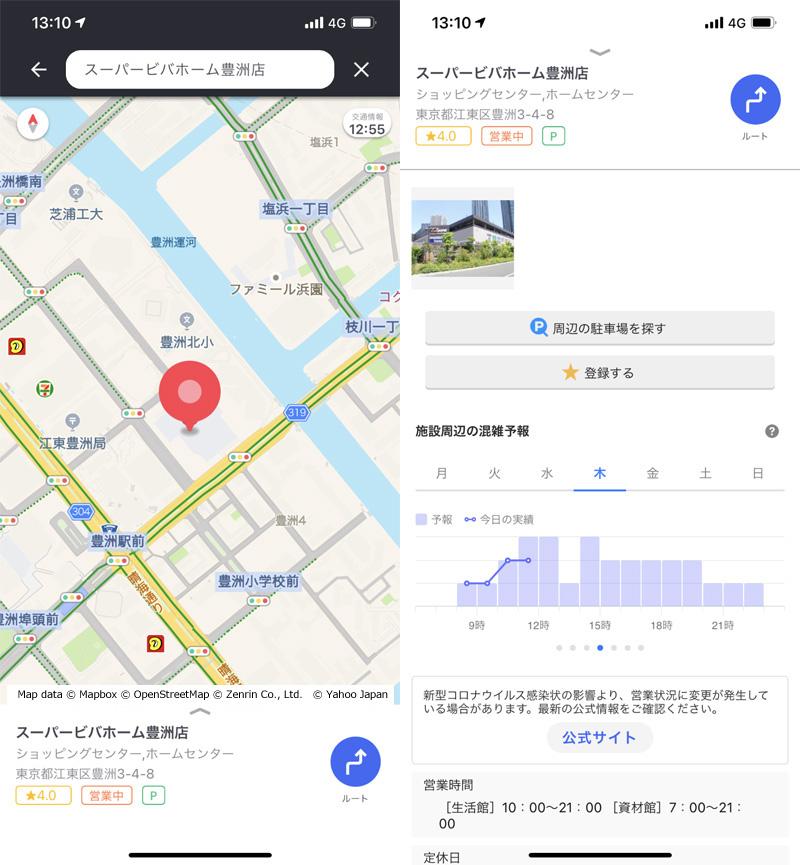Switch to the 月 day tab

442,474
